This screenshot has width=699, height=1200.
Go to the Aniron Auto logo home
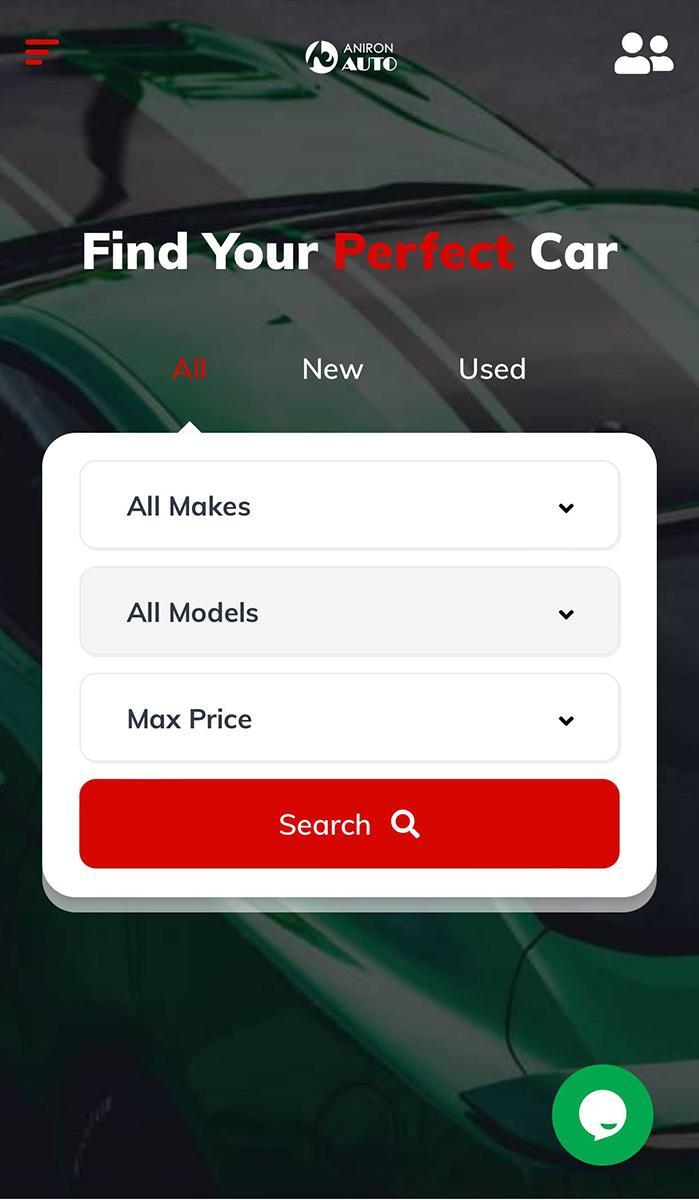pos(350,57)
